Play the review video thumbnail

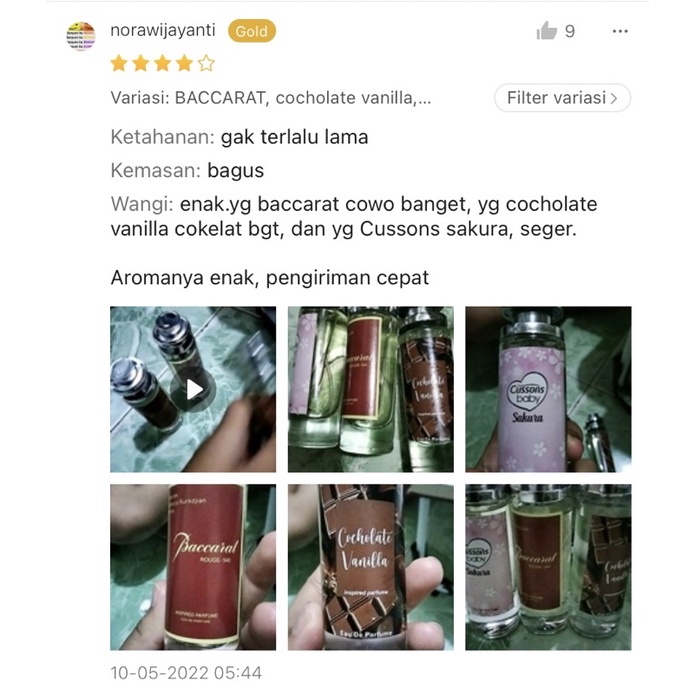(193, 389)
